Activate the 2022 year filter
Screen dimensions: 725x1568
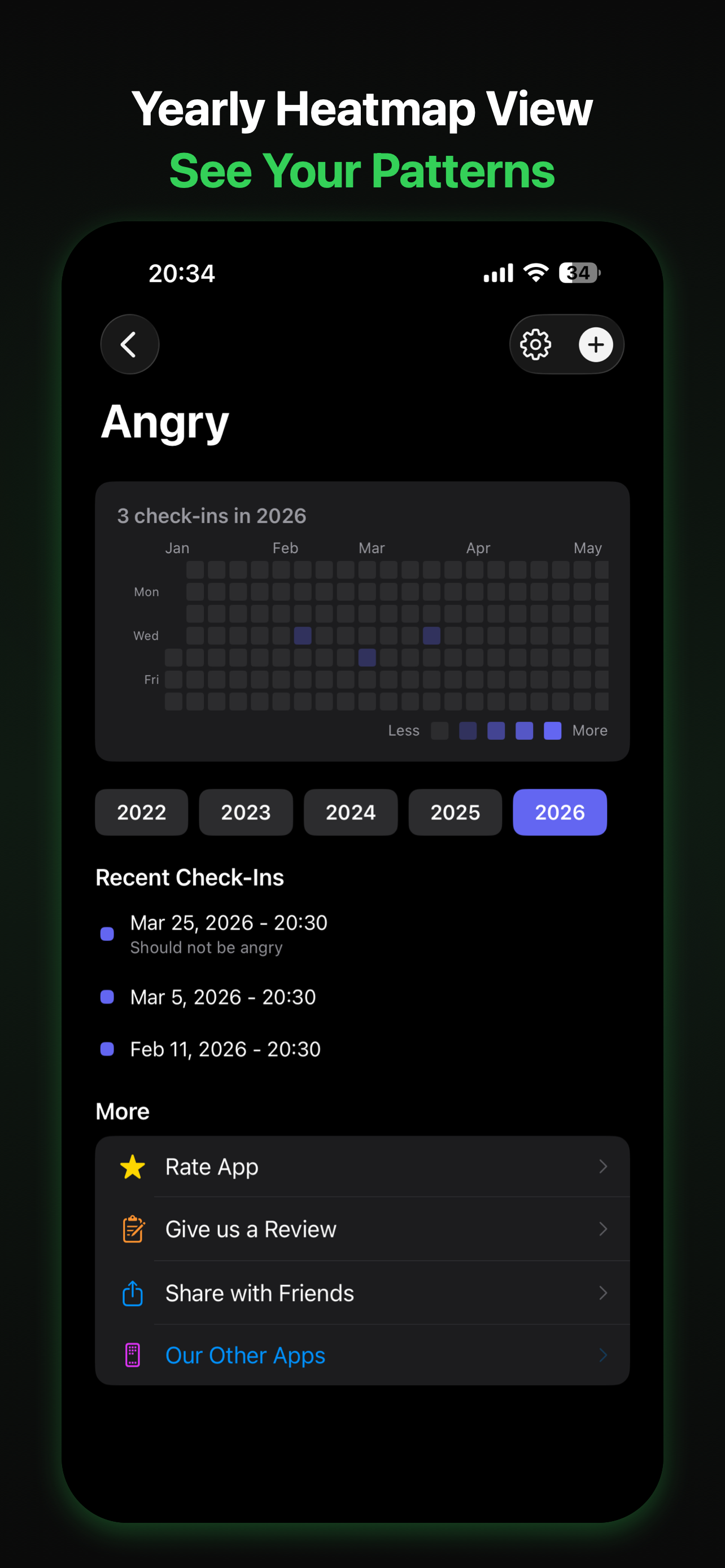pos(141,812)
